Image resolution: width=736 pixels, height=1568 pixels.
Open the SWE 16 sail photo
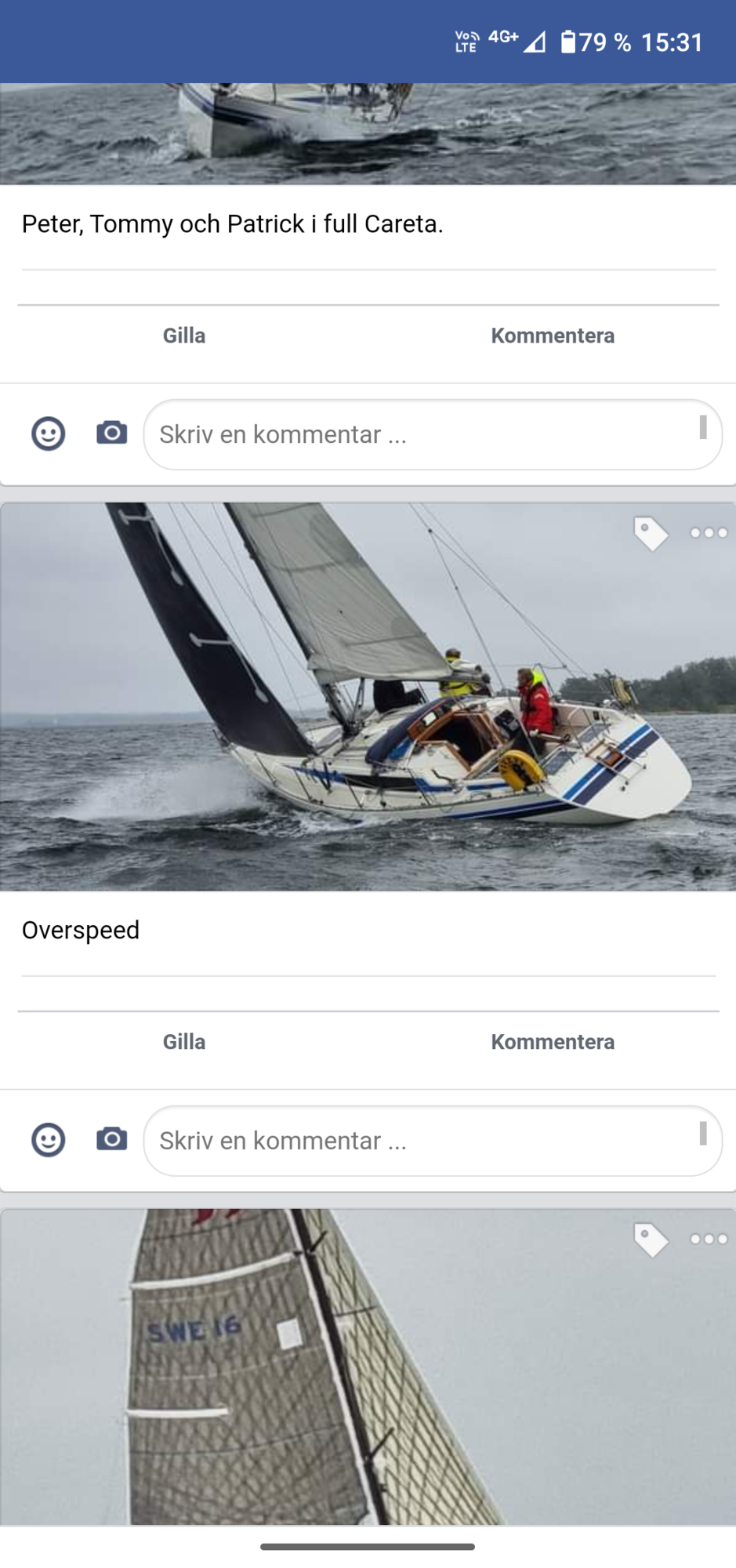[x=368, y=1367]
